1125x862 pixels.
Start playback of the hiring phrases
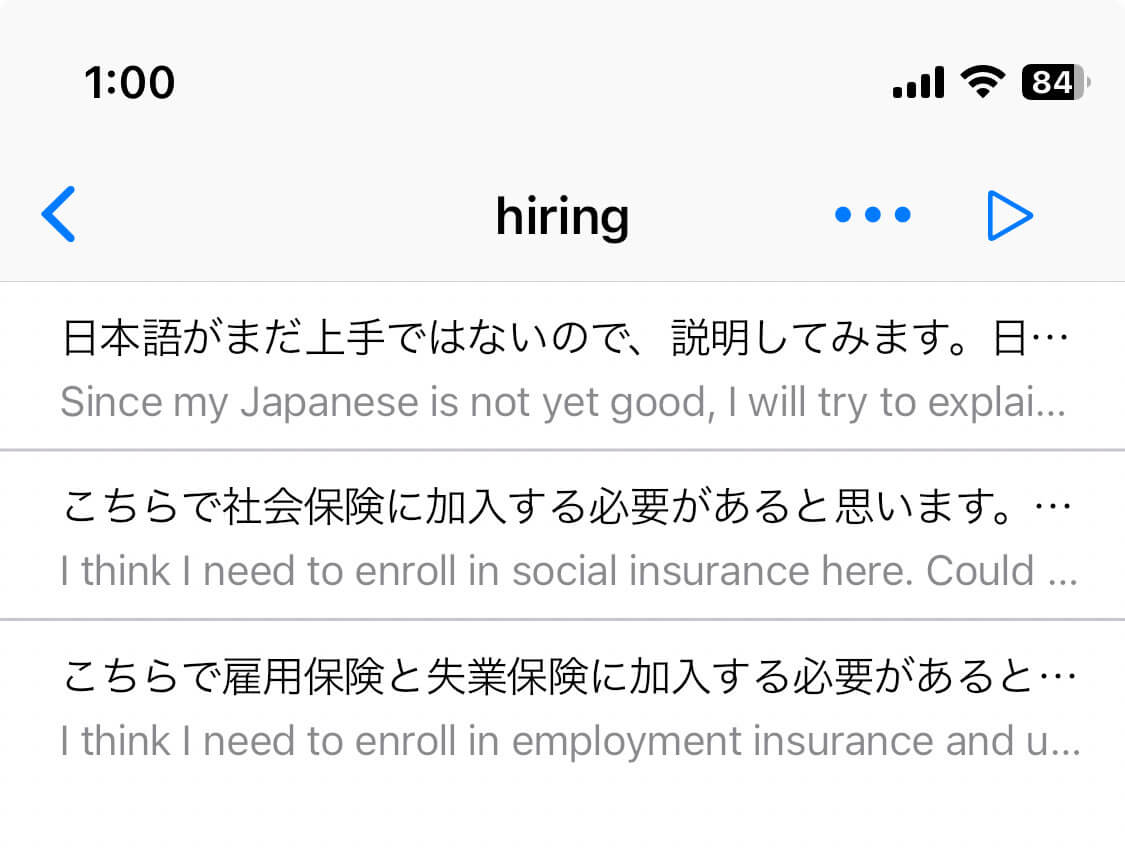1008,216
